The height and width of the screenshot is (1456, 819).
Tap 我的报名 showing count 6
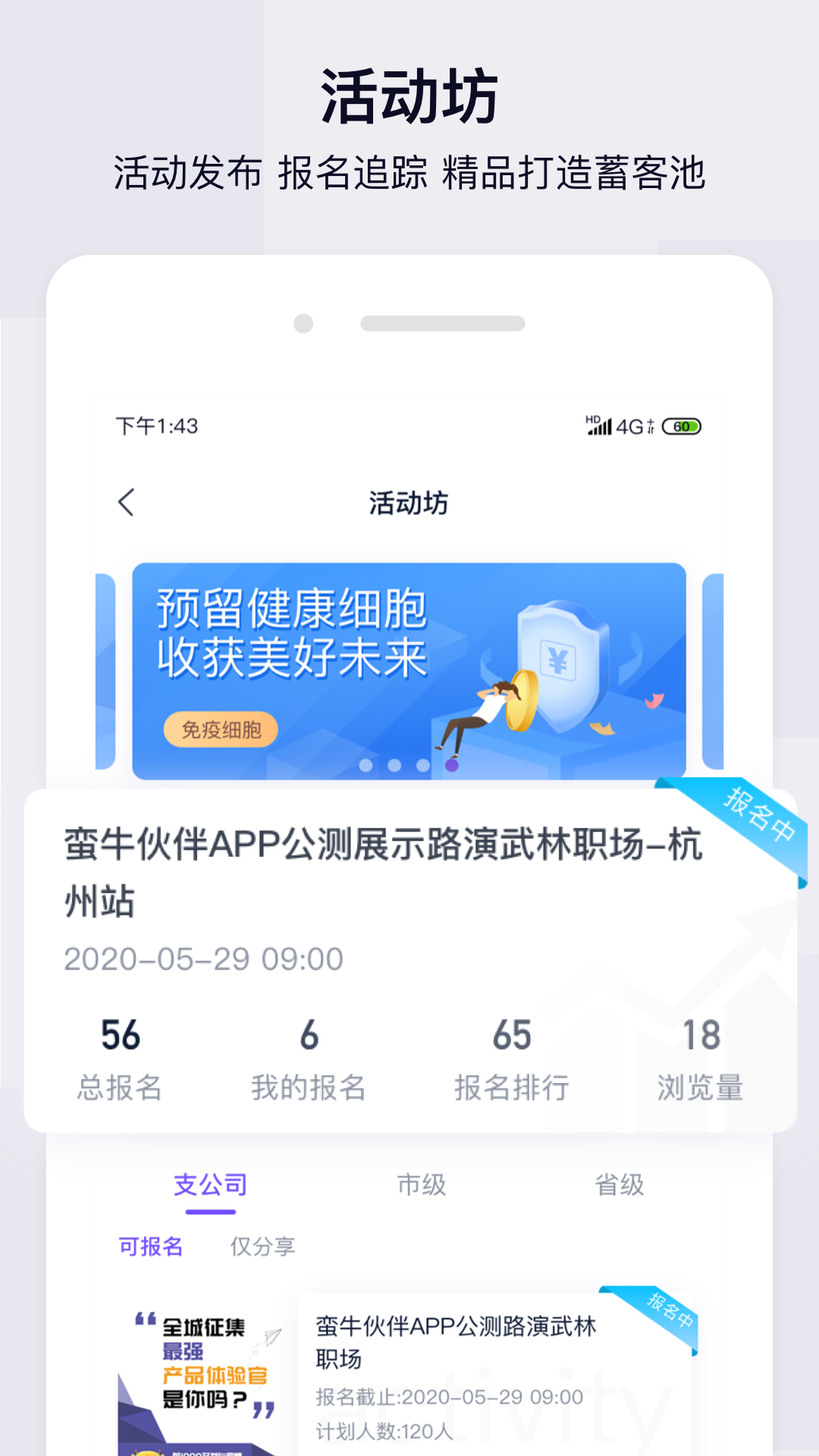(310, 1058)
